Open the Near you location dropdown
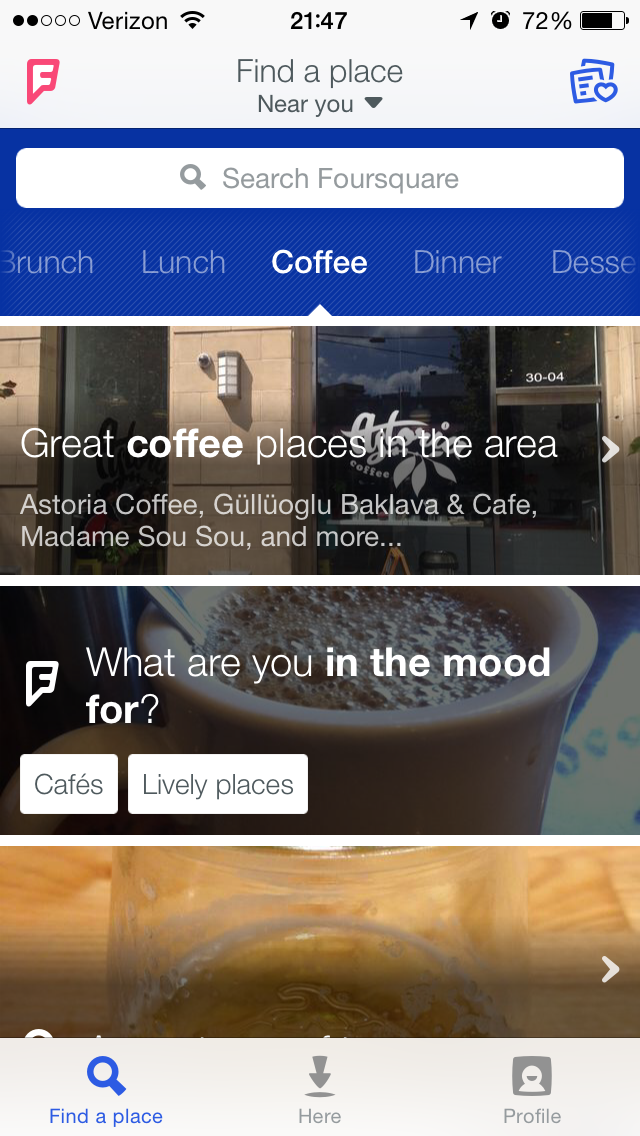Screen dimensions: 640x1136 click(320, 104)
